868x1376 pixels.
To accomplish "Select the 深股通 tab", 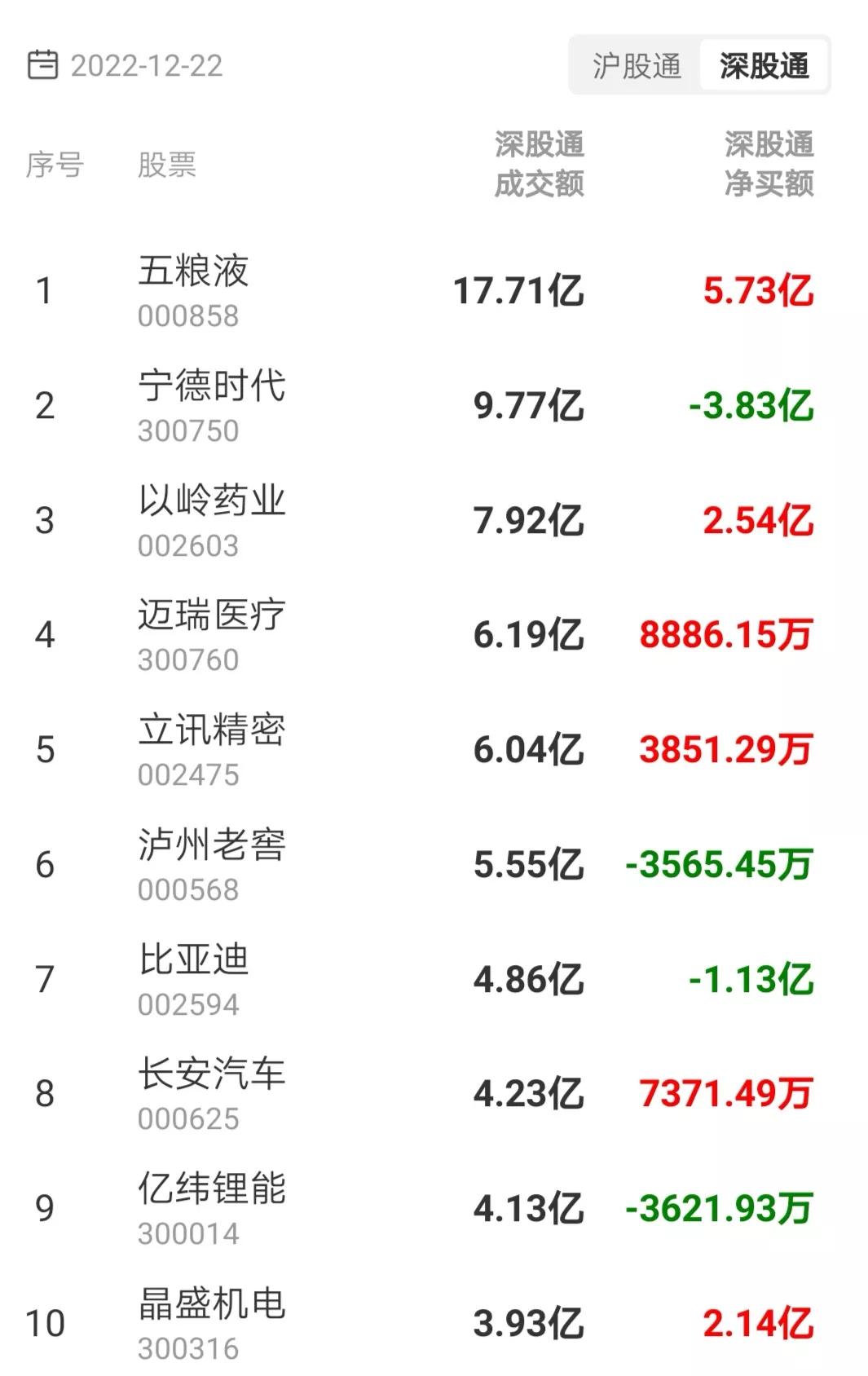I will [x=764, y=65].
